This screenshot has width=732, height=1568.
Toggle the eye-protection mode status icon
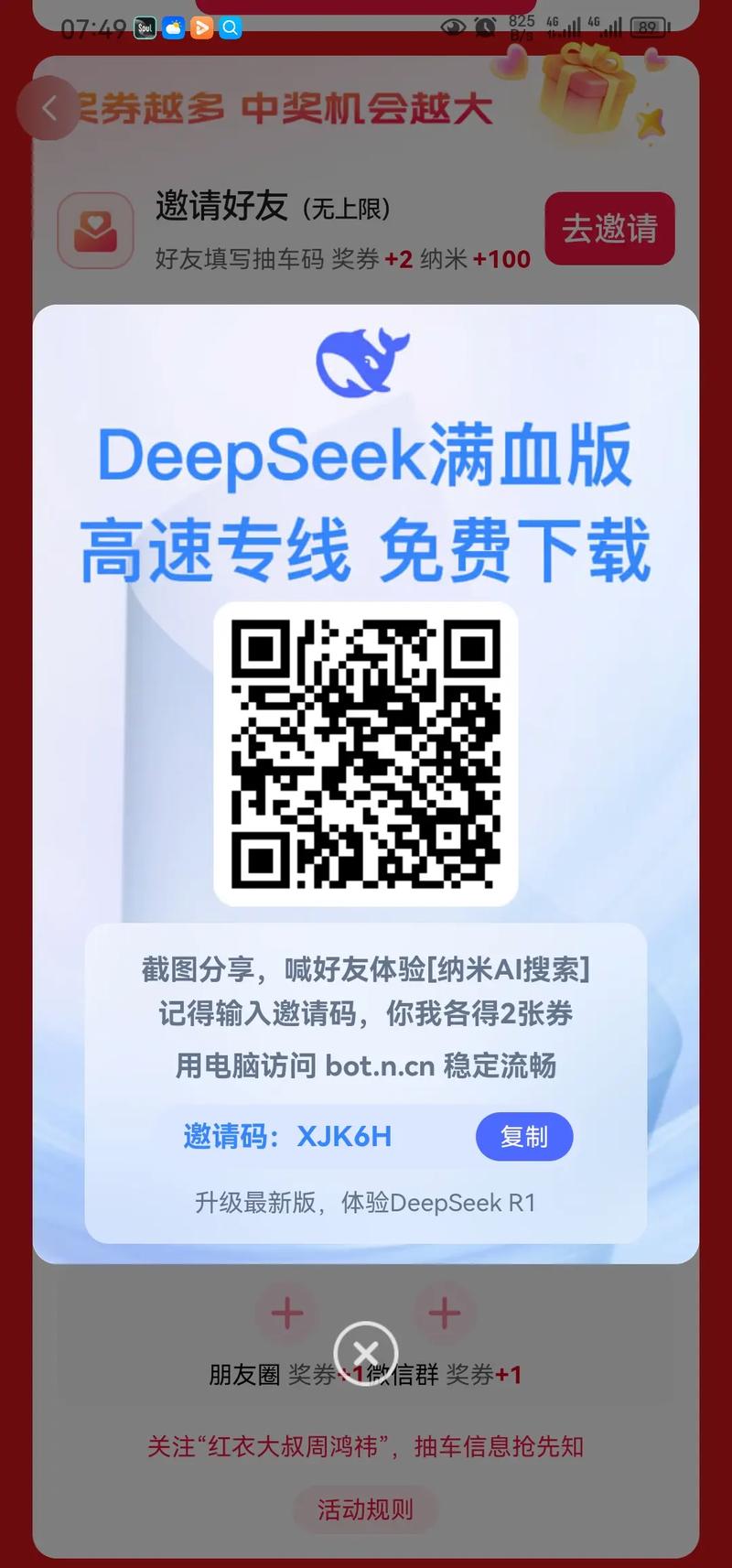click(x=453, y=27)
